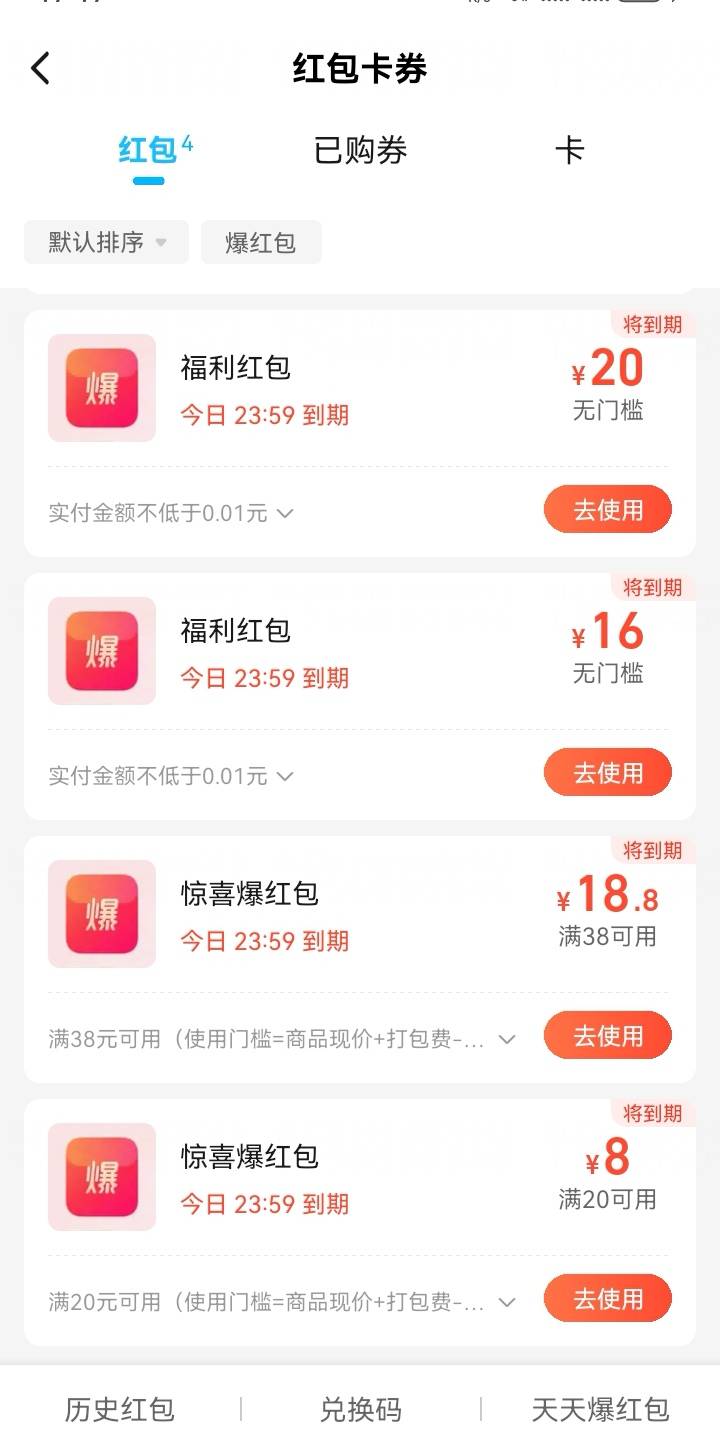Expand usage rules of the ¥20 福利红包
Image resolution: width=720 pixels, height=1453 pixels.
coord(171,513)
